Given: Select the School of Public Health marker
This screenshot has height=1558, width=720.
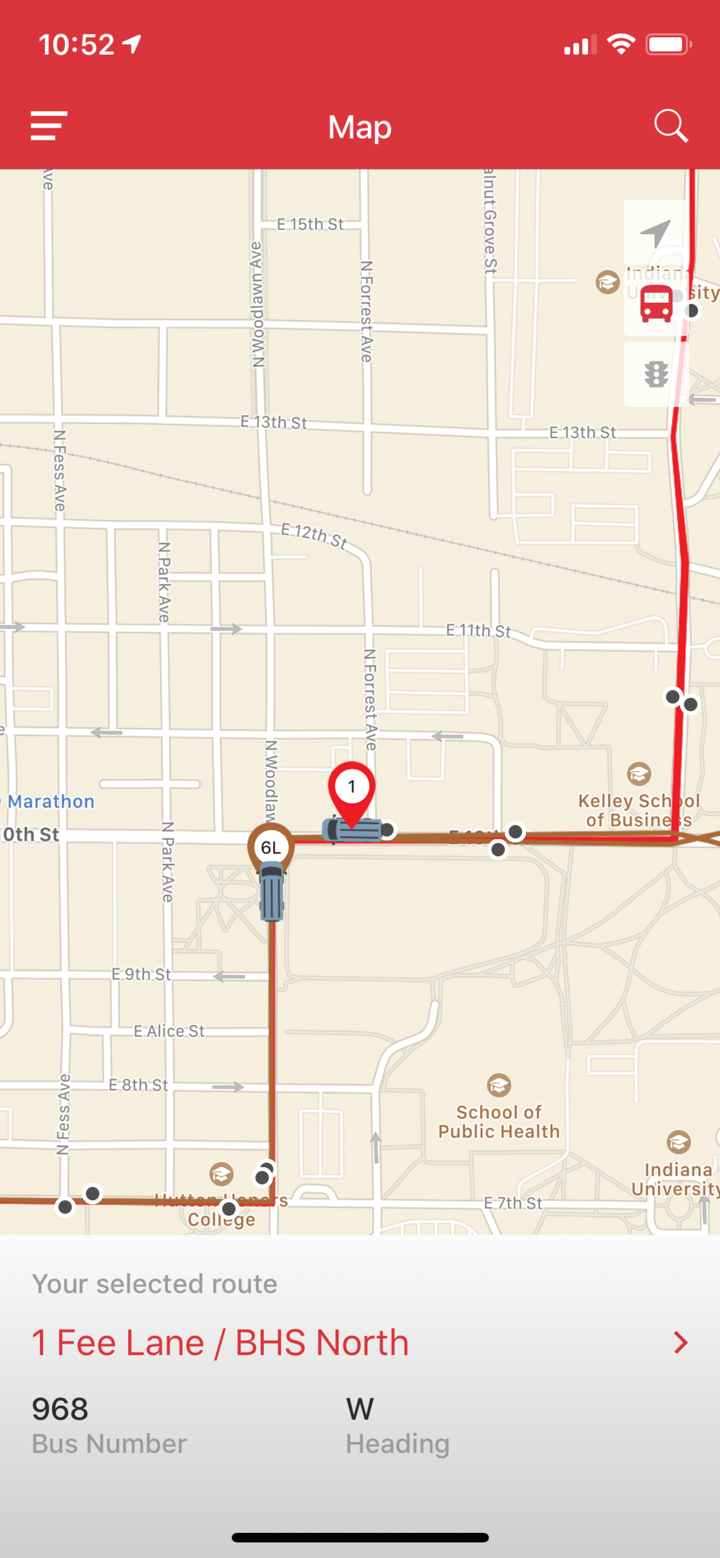Looking at the screenshot, I should tap(498, 1086).
